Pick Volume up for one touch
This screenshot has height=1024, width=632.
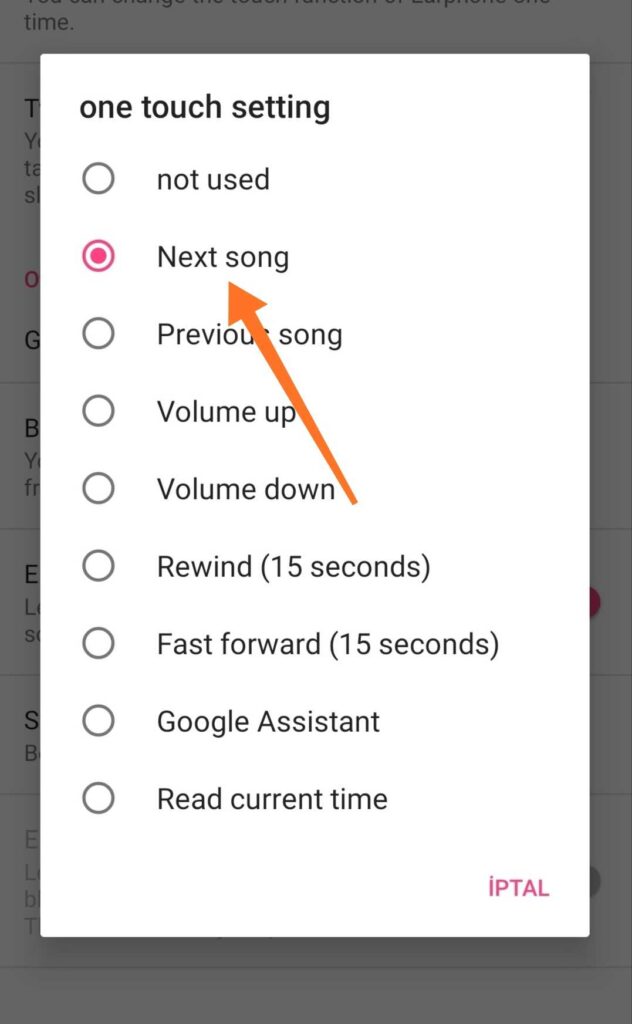click(x=98, y=411)
